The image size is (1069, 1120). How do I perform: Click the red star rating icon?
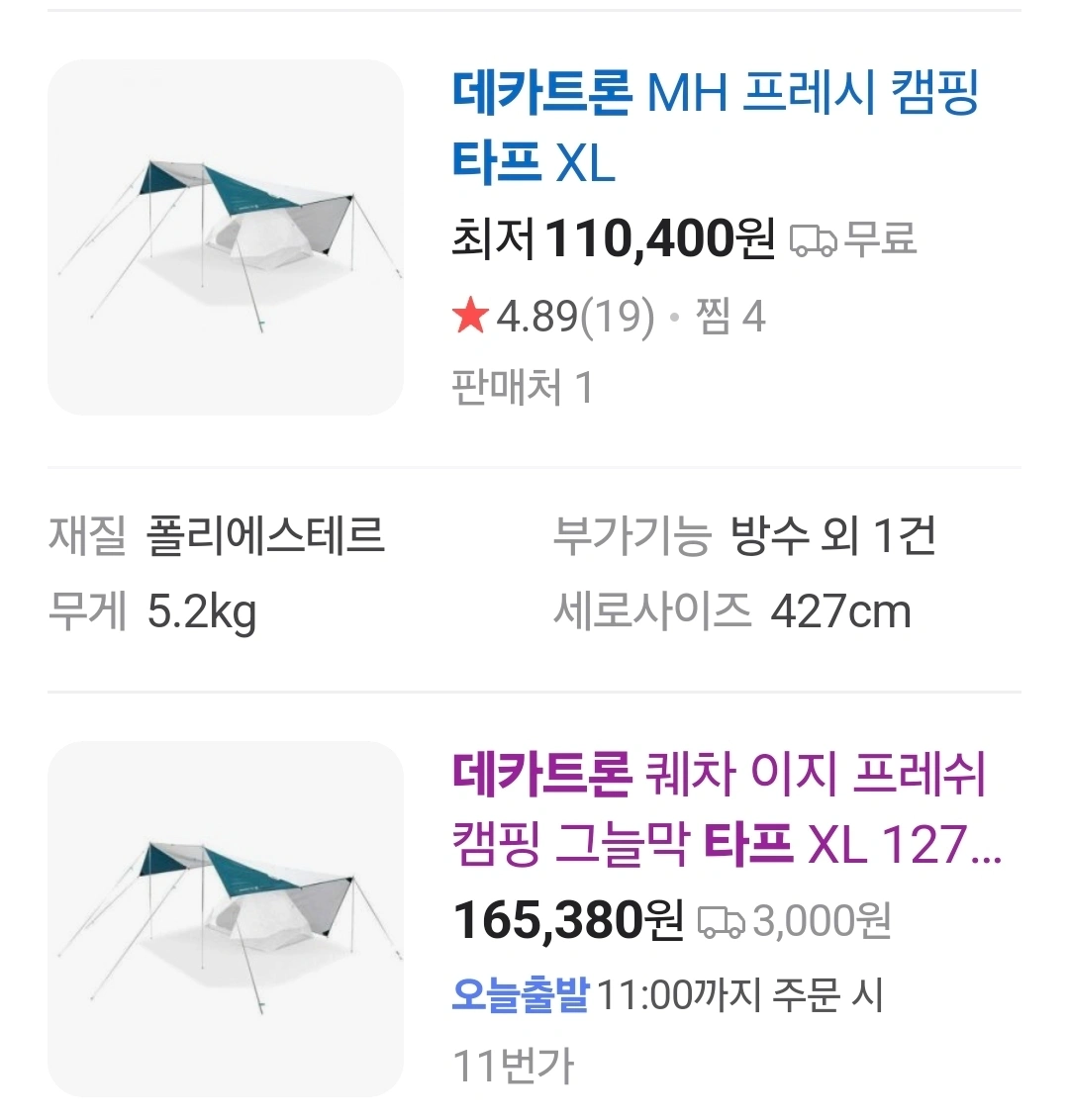pyautogui.click(x=468, y=315)
